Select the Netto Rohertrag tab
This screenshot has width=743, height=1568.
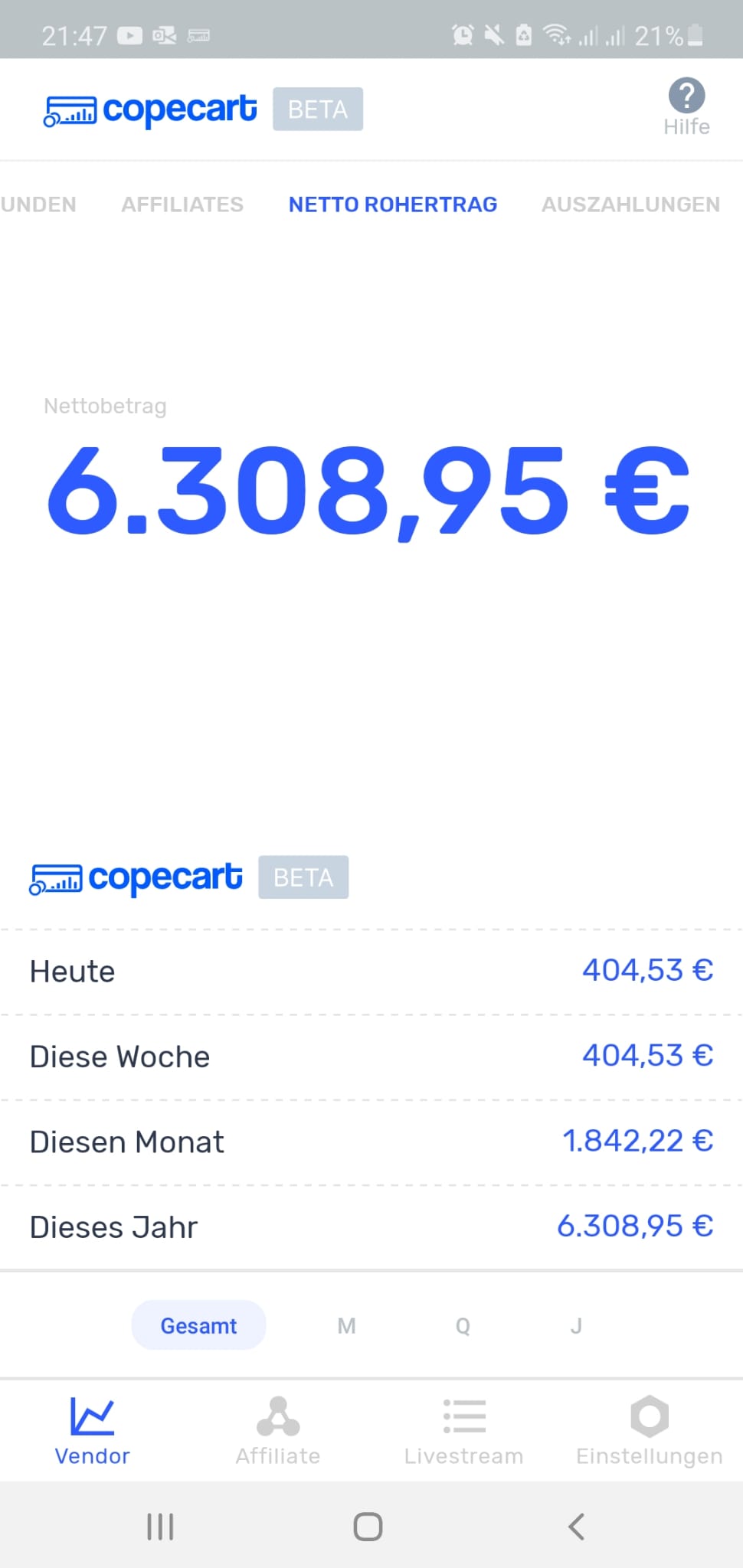point(393,204)
